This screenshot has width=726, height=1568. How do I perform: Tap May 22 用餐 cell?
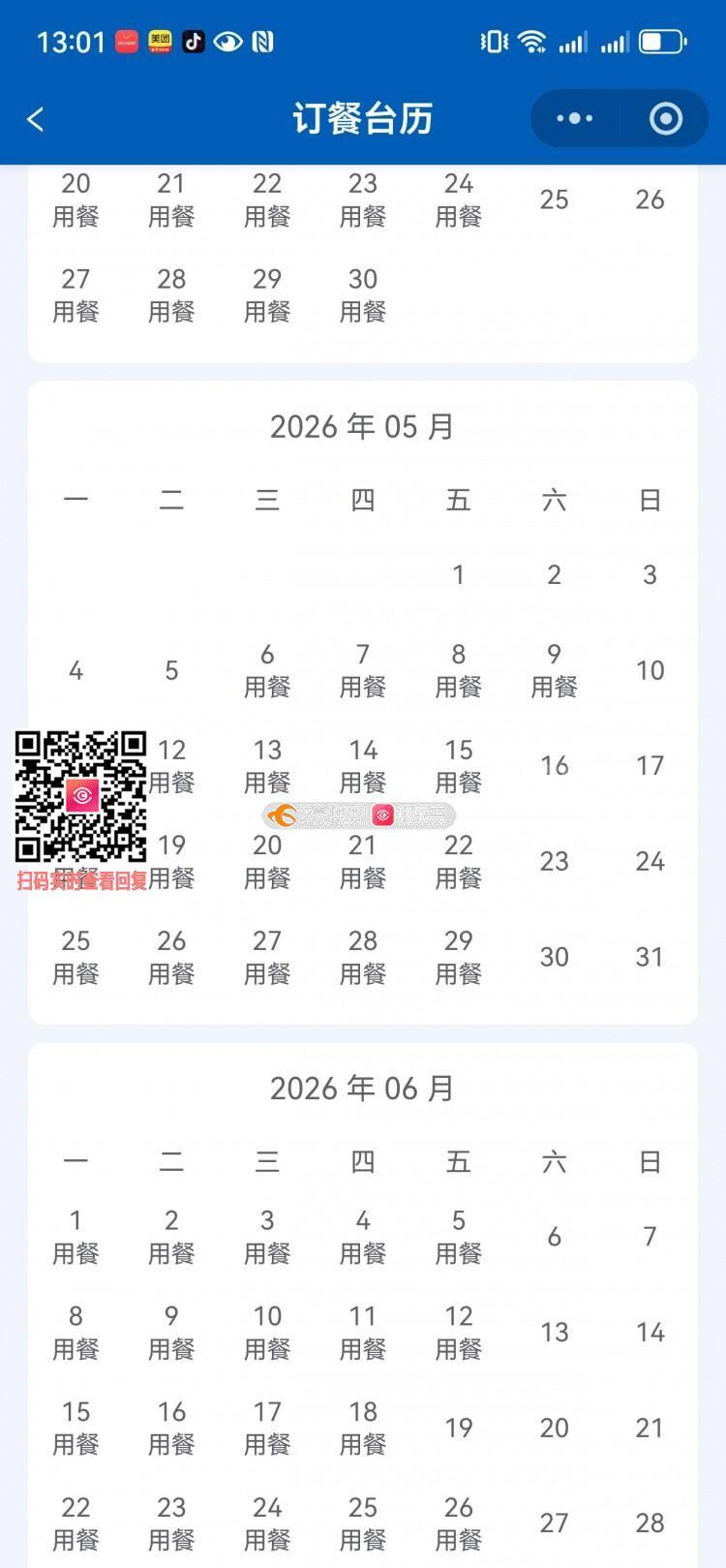458,861
